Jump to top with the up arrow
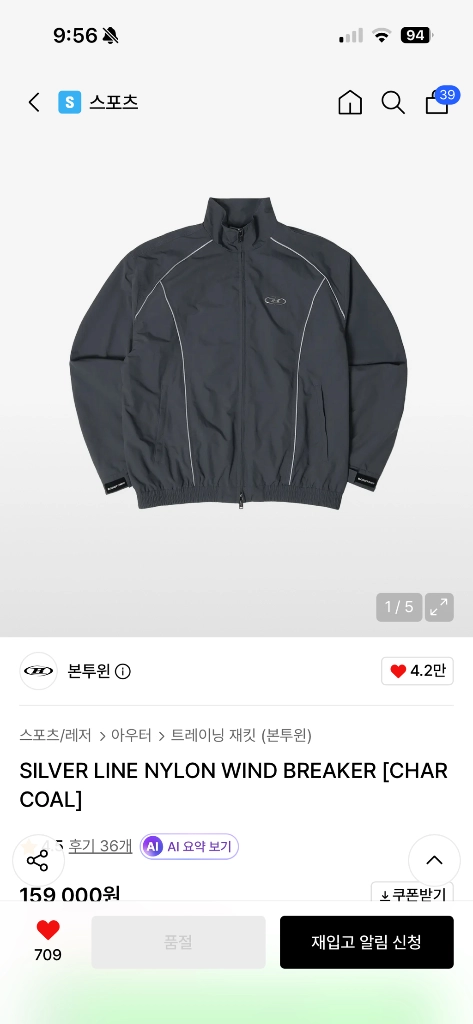This screenshot has height=1024, width=473. click(434, 860)
